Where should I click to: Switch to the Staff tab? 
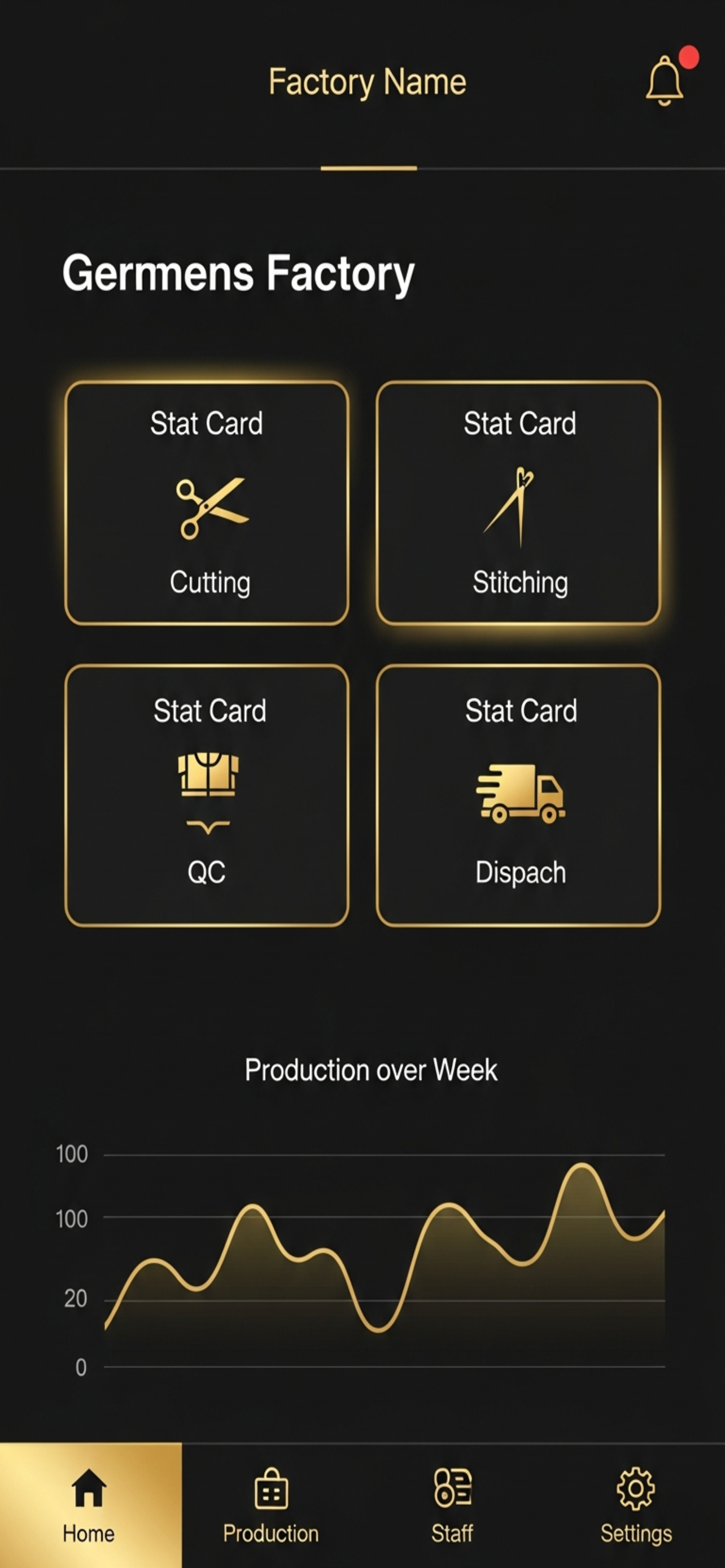coord(452,1504)
